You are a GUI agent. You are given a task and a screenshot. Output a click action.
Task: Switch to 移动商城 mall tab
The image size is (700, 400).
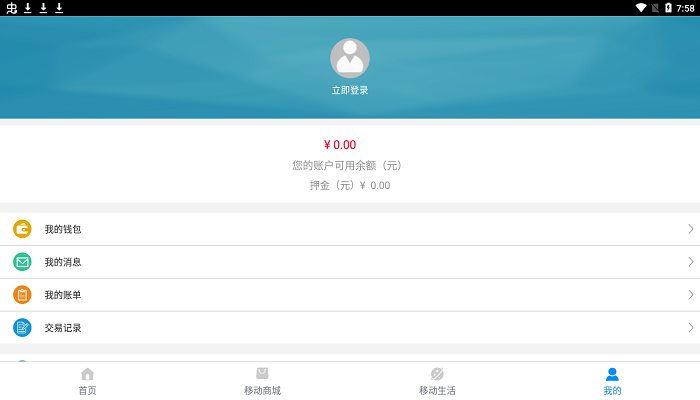(x=262, y=381)
